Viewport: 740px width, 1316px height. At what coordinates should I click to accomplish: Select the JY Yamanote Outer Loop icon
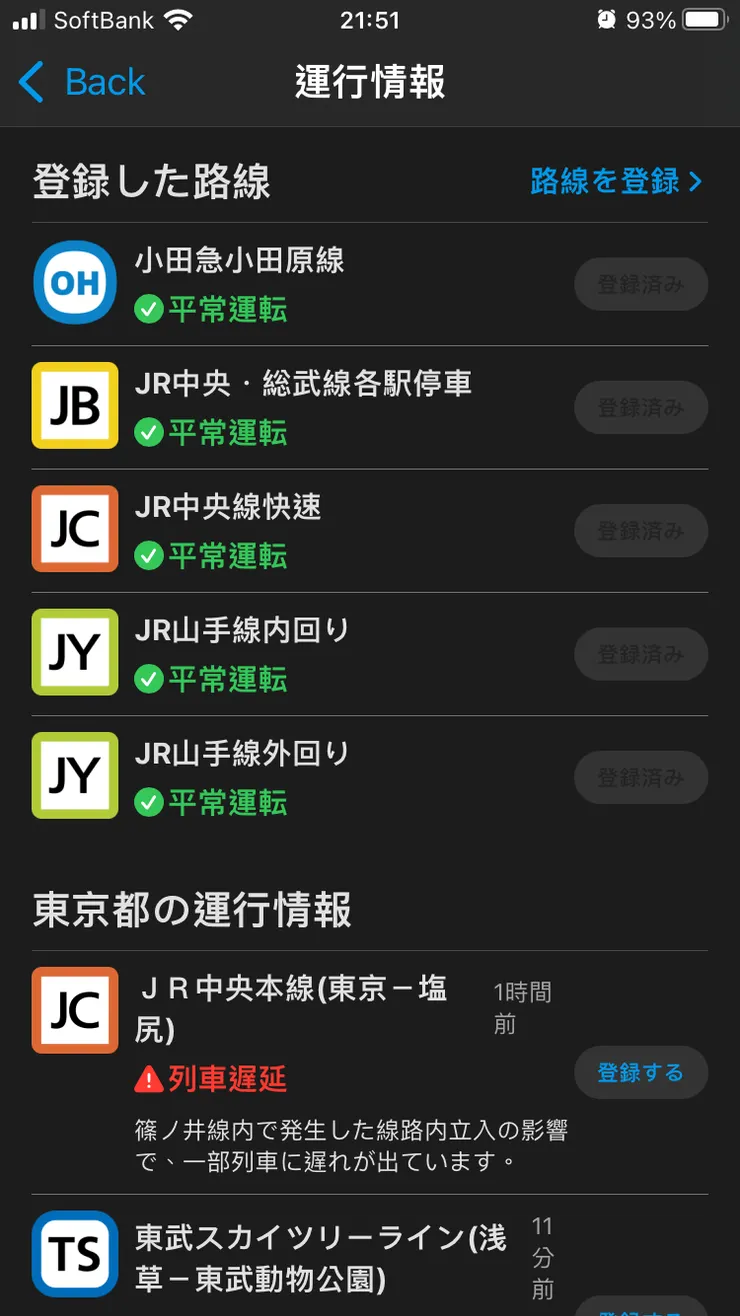coord(74,775)
